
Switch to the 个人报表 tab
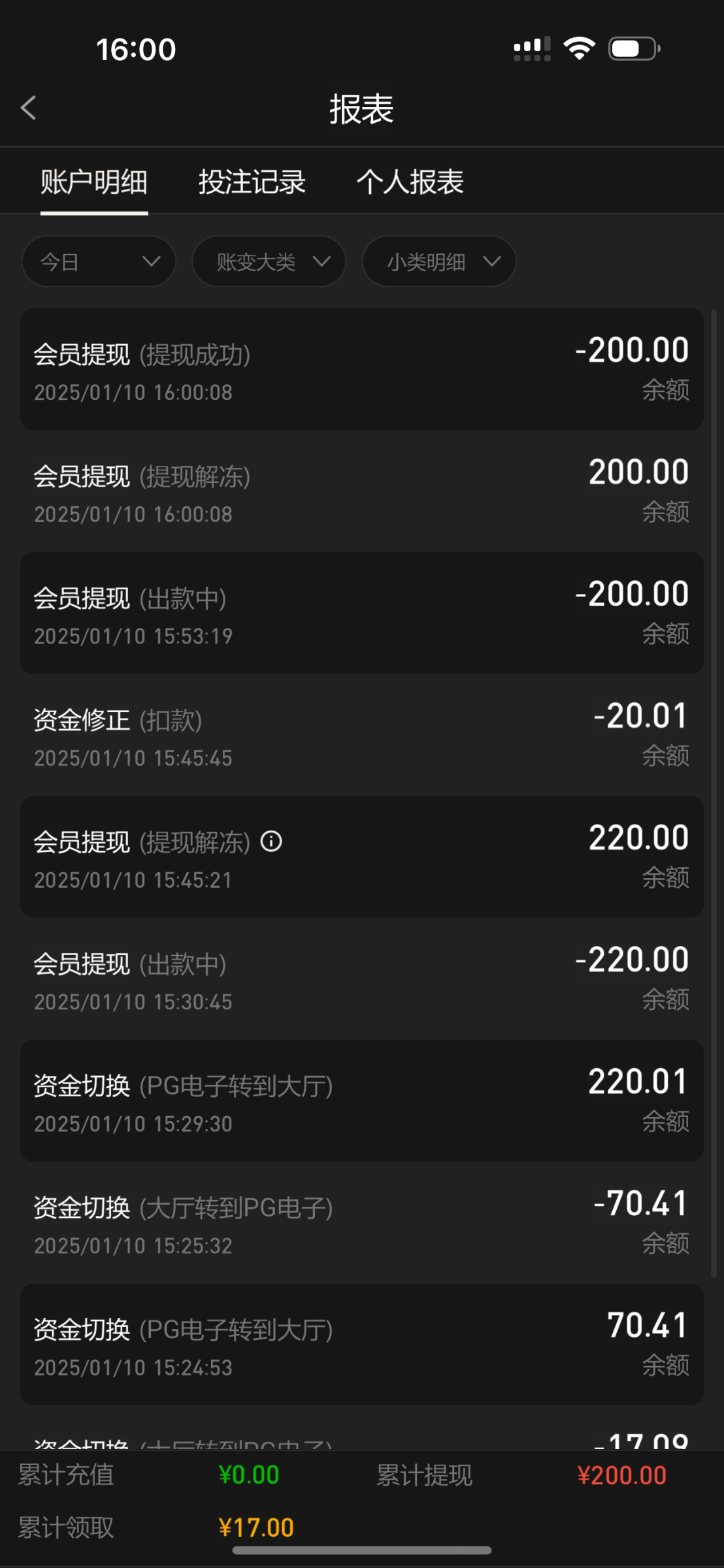coord(410,182)
